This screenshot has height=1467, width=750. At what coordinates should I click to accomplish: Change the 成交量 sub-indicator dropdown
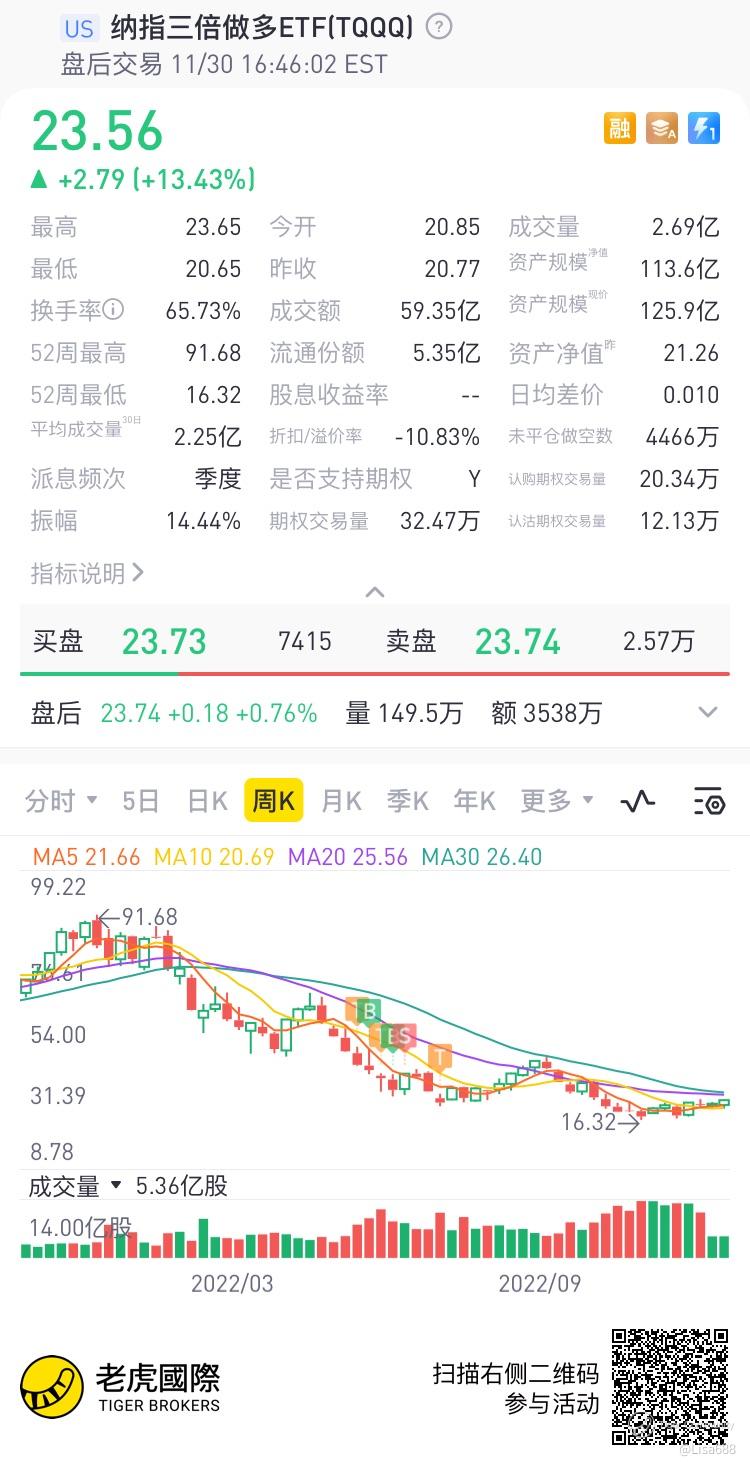coord(75,1186)
